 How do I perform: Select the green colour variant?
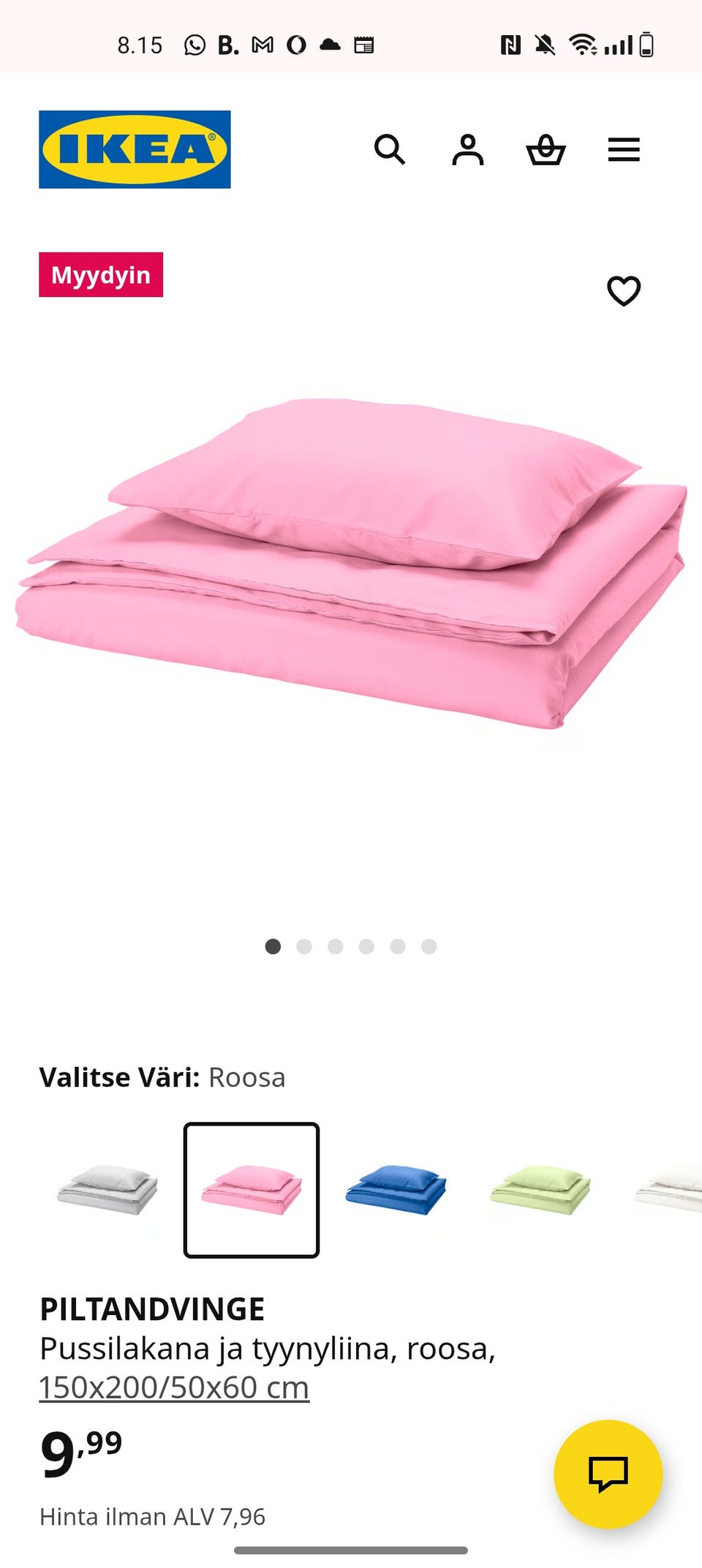point(540,1190)
